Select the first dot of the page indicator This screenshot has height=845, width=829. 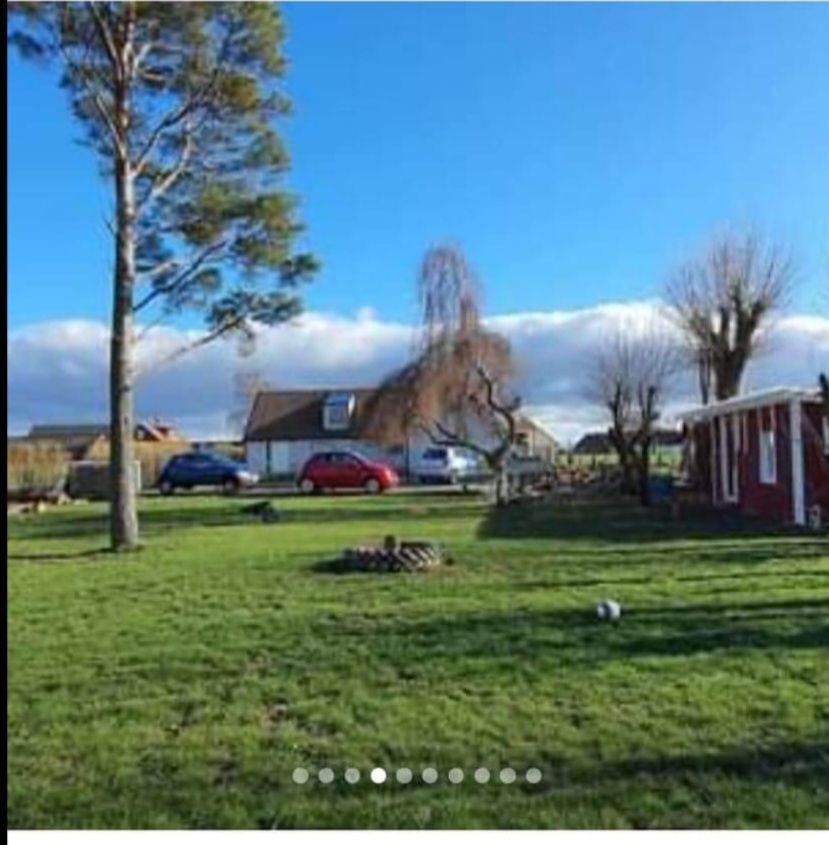pos(300,775)
